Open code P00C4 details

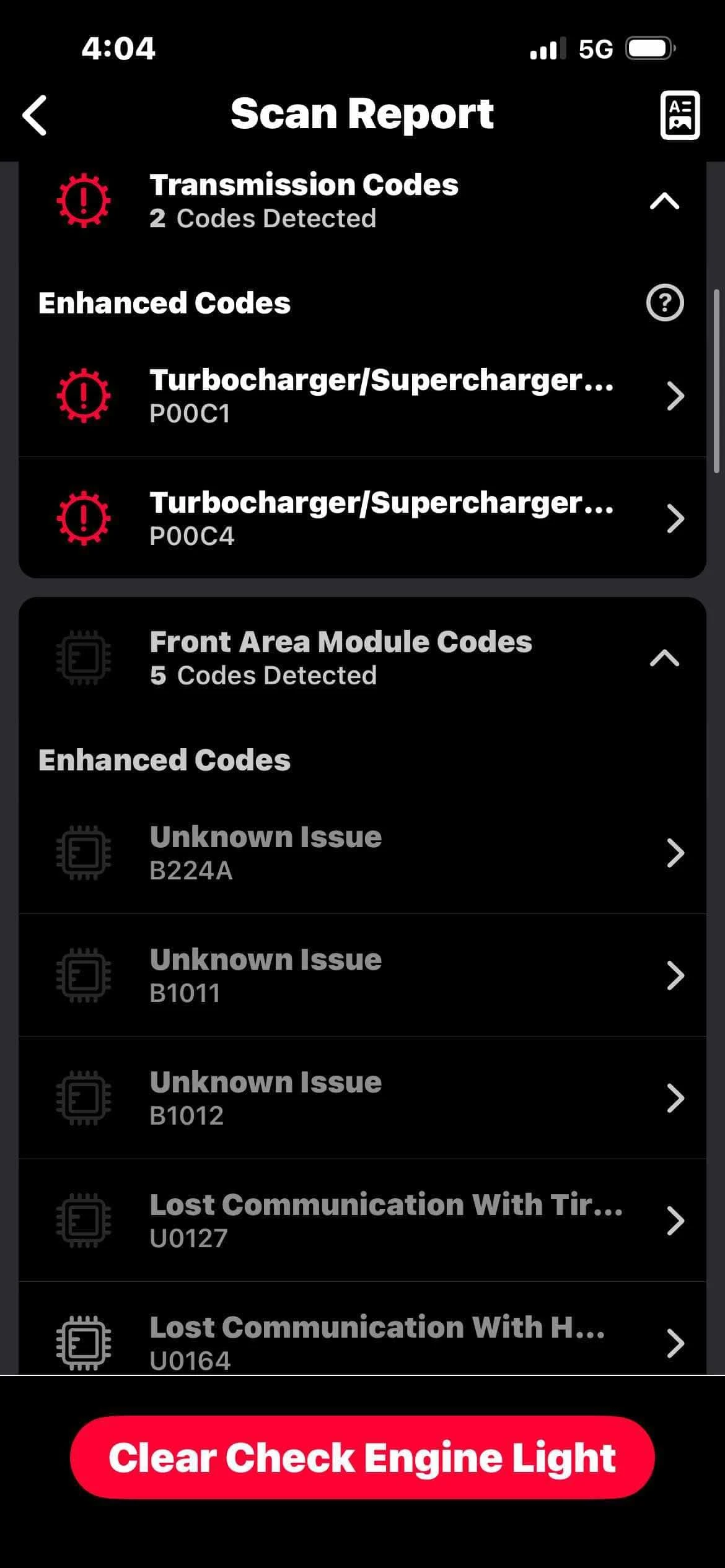[x=362, y=518]
